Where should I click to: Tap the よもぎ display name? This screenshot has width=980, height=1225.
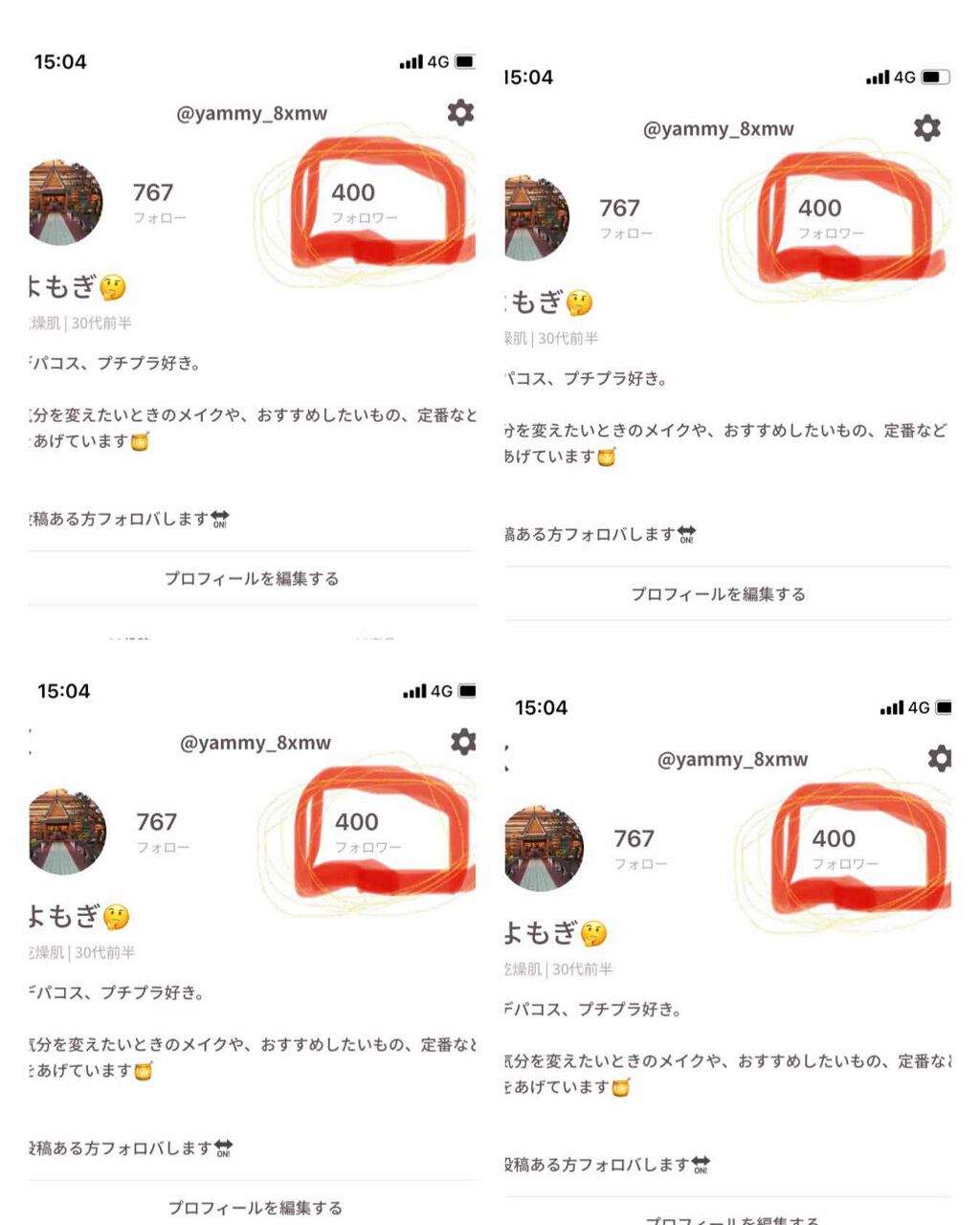click(x=53, y=287)
